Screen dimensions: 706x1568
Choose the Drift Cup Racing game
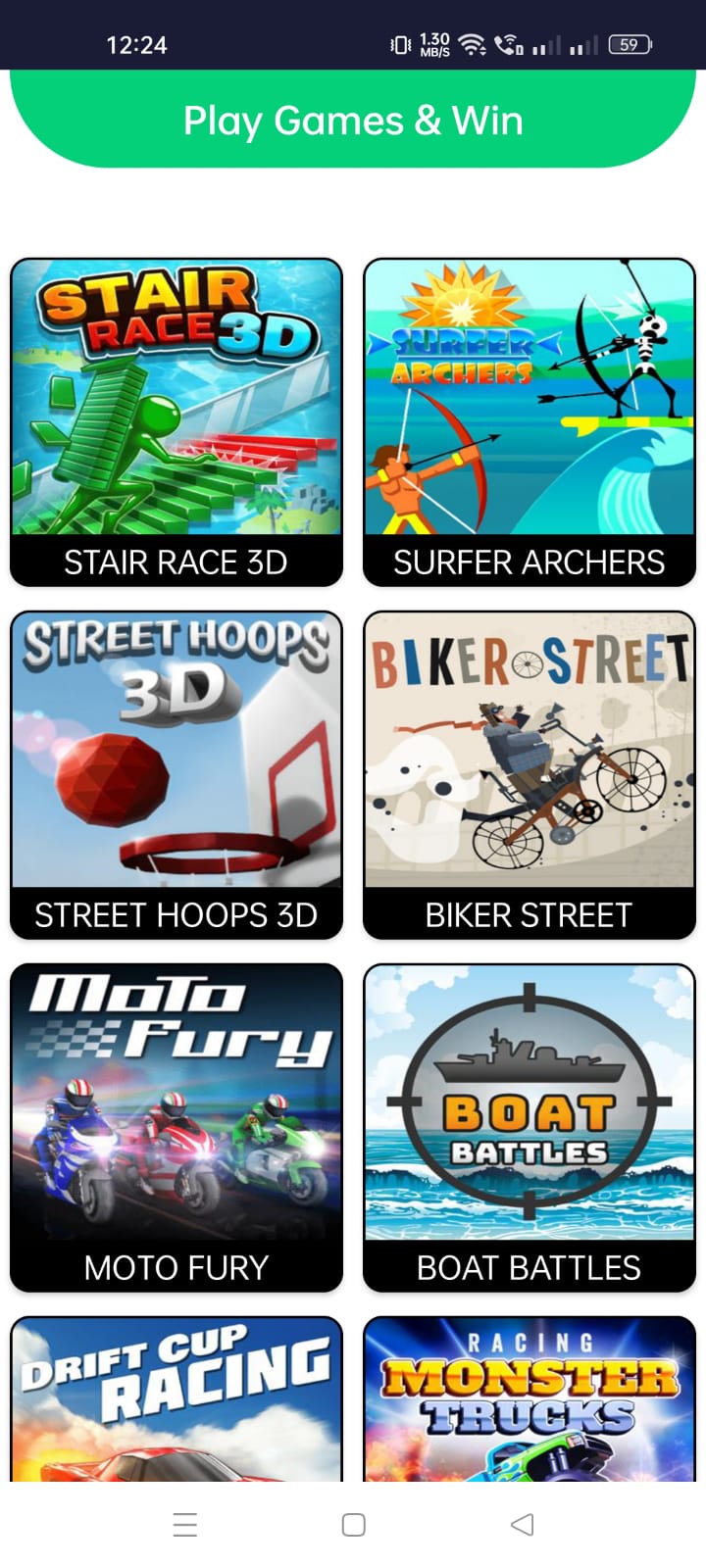pos(176,1401)
